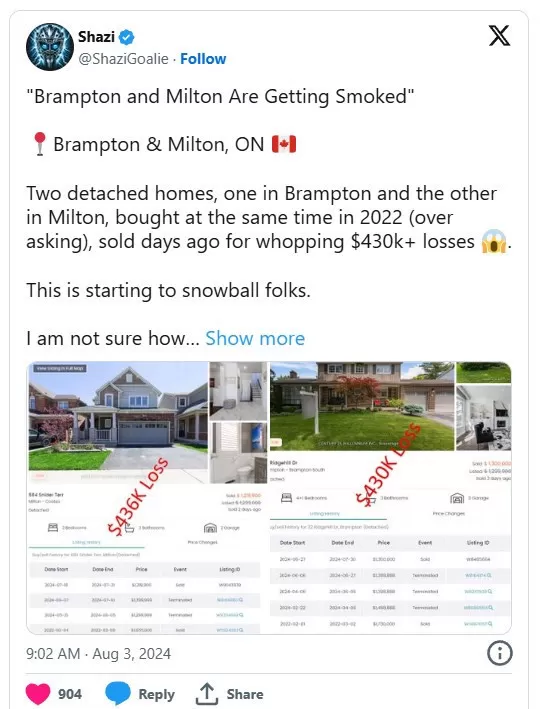Expand tweet with Show more
This screenshot has width=559, height=709.
255,338
